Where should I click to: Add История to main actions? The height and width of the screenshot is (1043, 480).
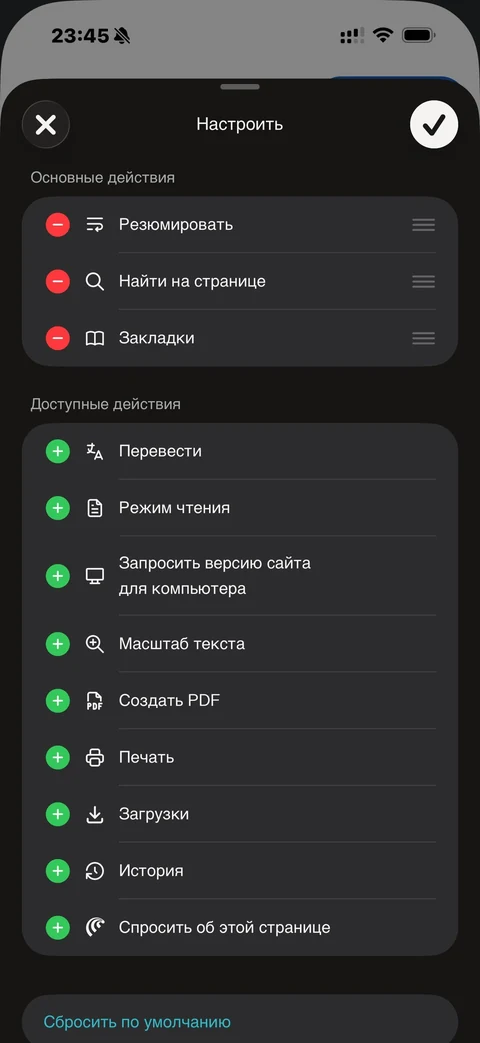[x=58, y=871]
